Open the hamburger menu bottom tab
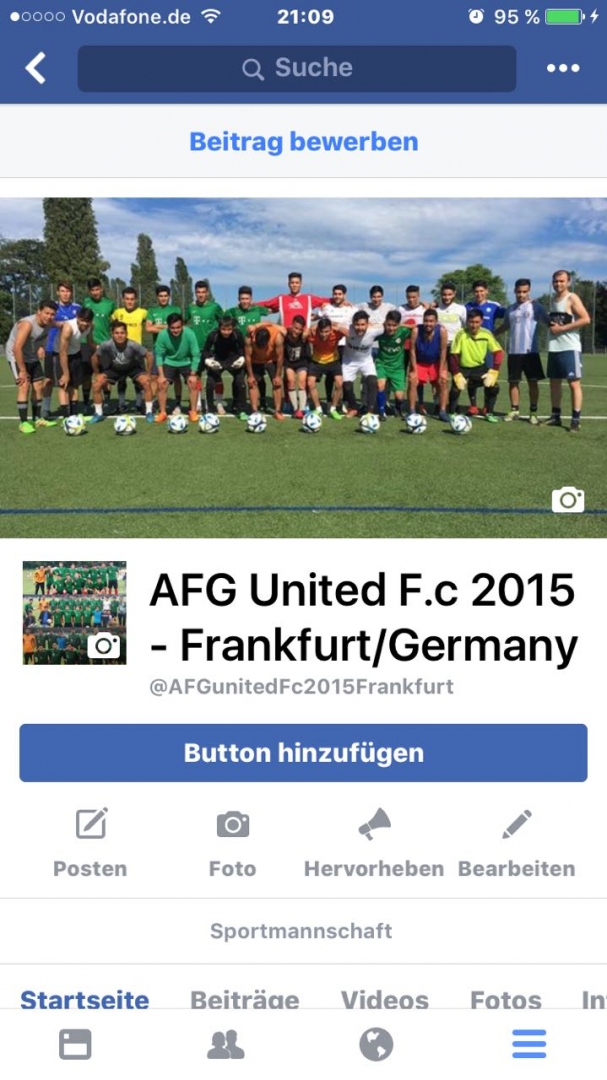The image size is (607, 1080). (x=529, y=1044)
